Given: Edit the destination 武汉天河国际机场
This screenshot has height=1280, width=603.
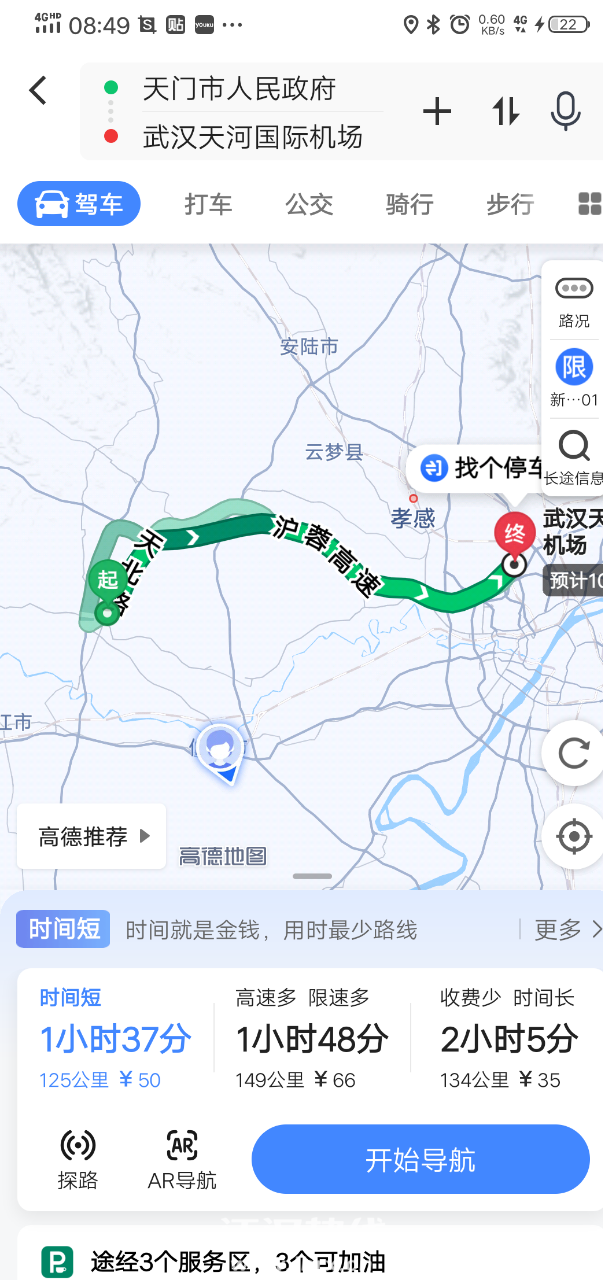Looking at the screenshot, I should [252, 137].
